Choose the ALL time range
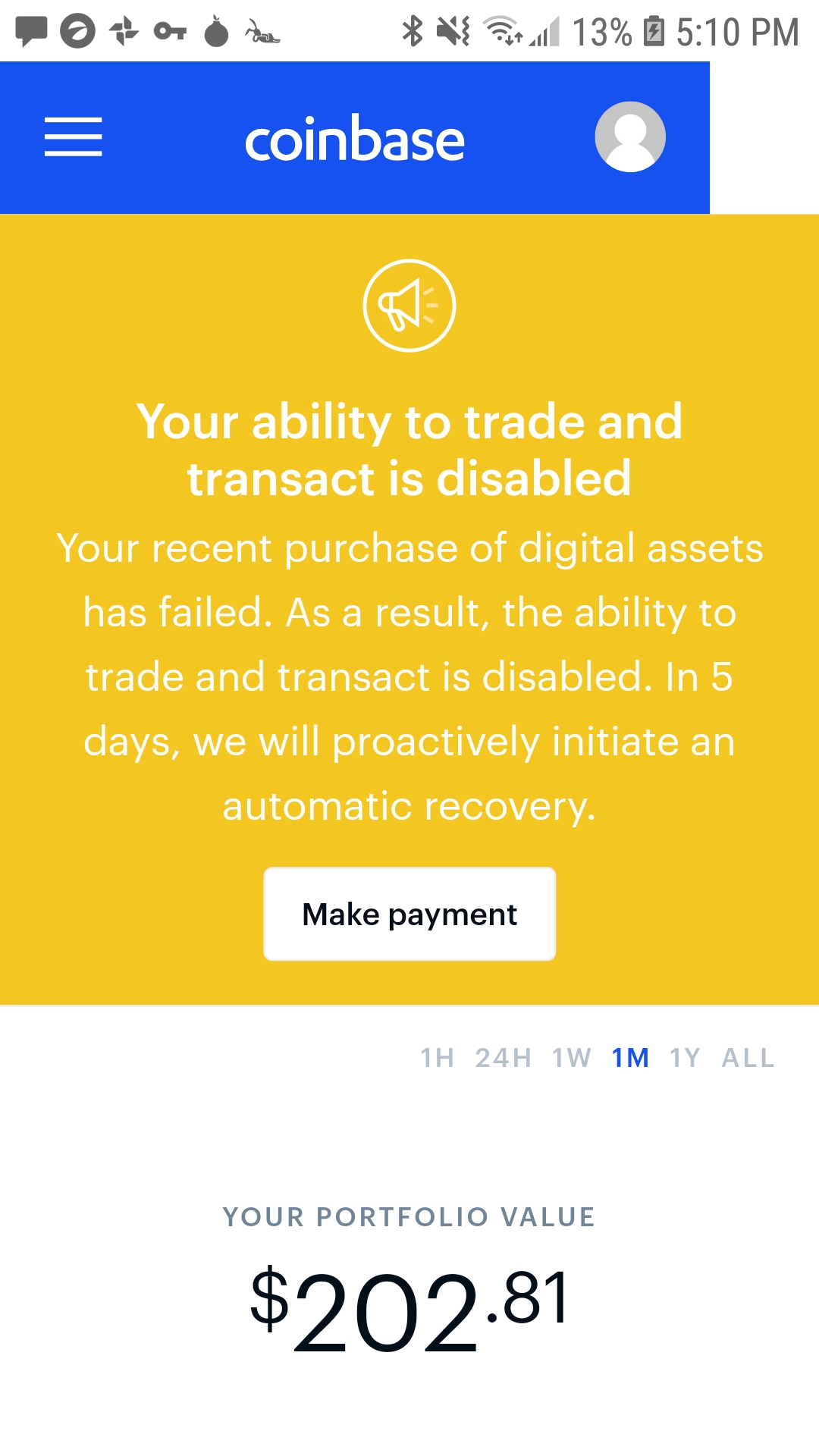This screenshot has width=819, height=1456. click(x=748, y=1057)
